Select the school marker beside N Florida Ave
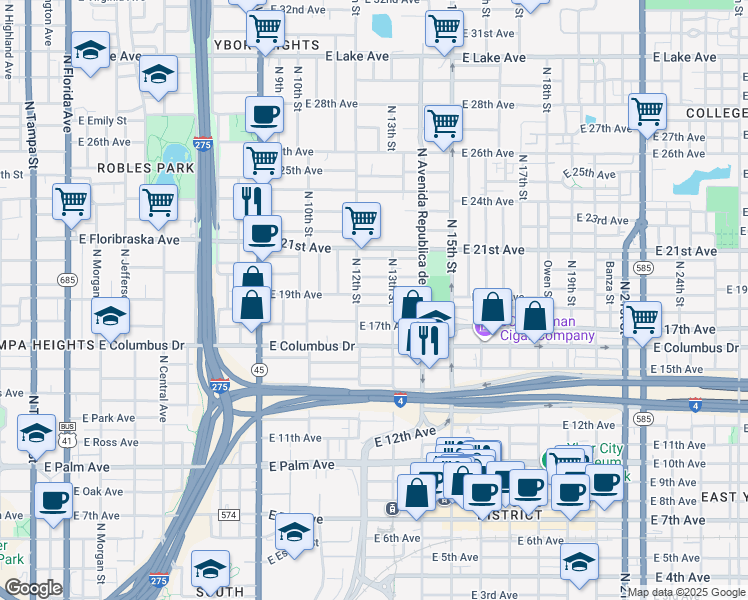Image resolution: width=748 pixels, height=600 pixels. (91, 54)
